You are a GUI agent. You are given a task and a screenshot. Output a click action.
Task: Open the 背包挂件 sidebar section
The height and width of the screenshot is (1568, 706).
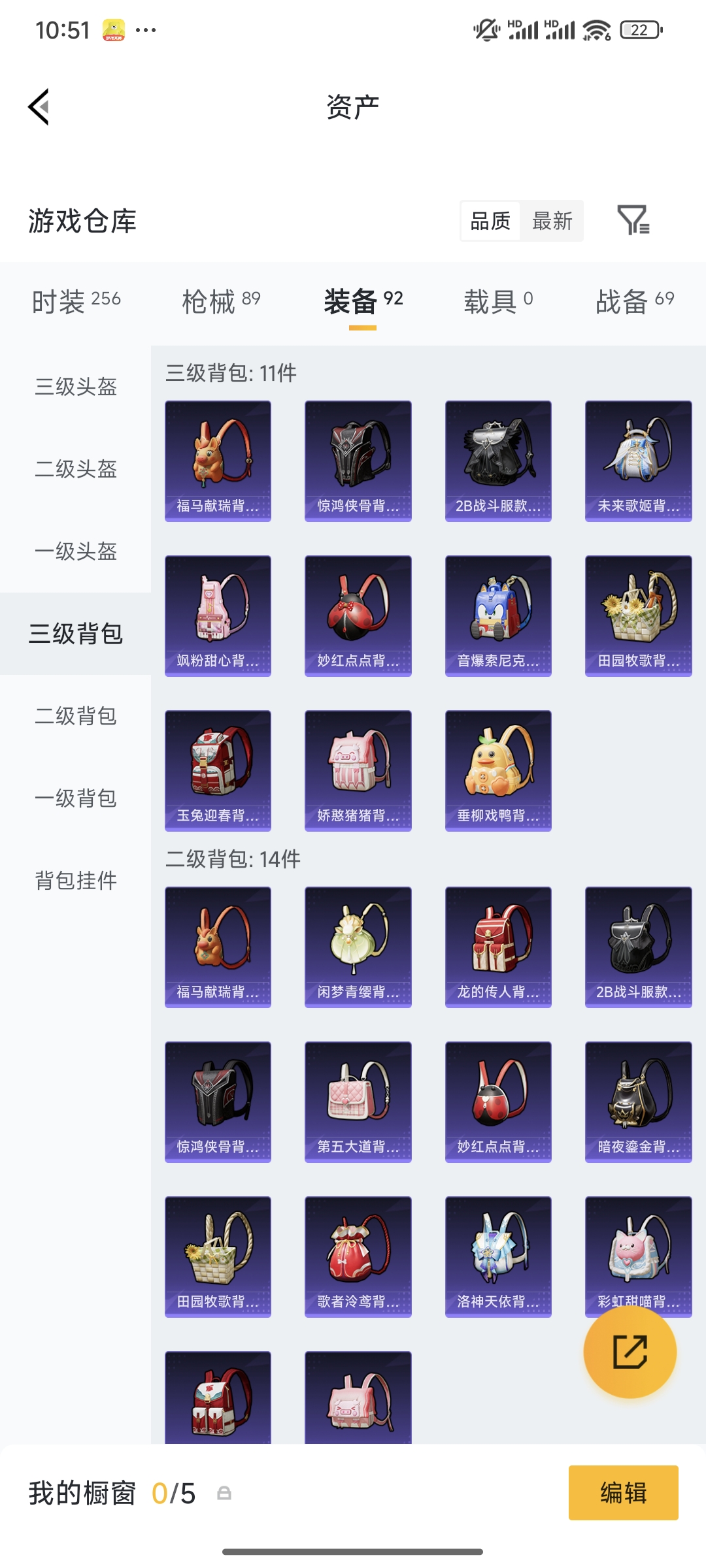pyautogui.click(x=75, y=881)
